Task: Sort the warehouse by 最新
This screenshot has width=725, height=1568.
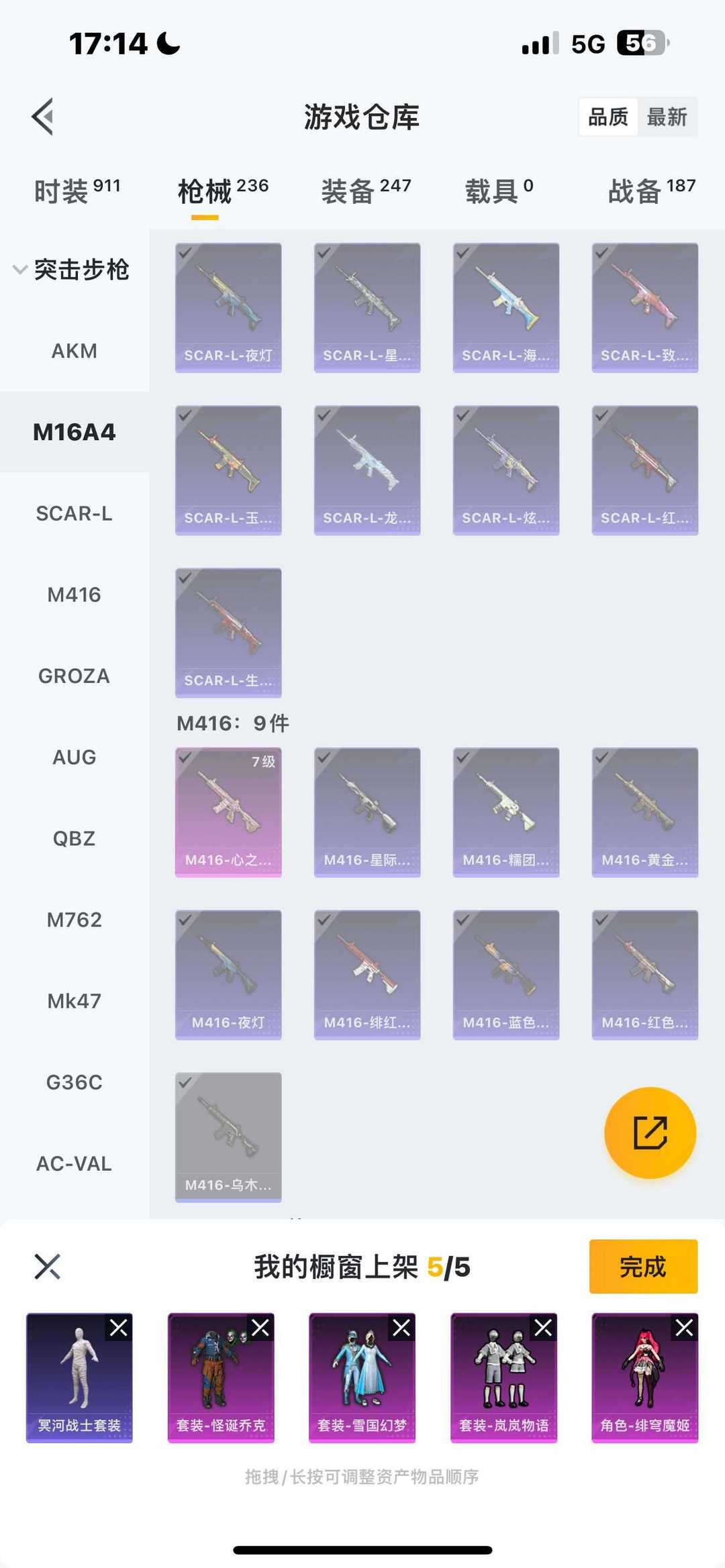Action: (667, 117)
